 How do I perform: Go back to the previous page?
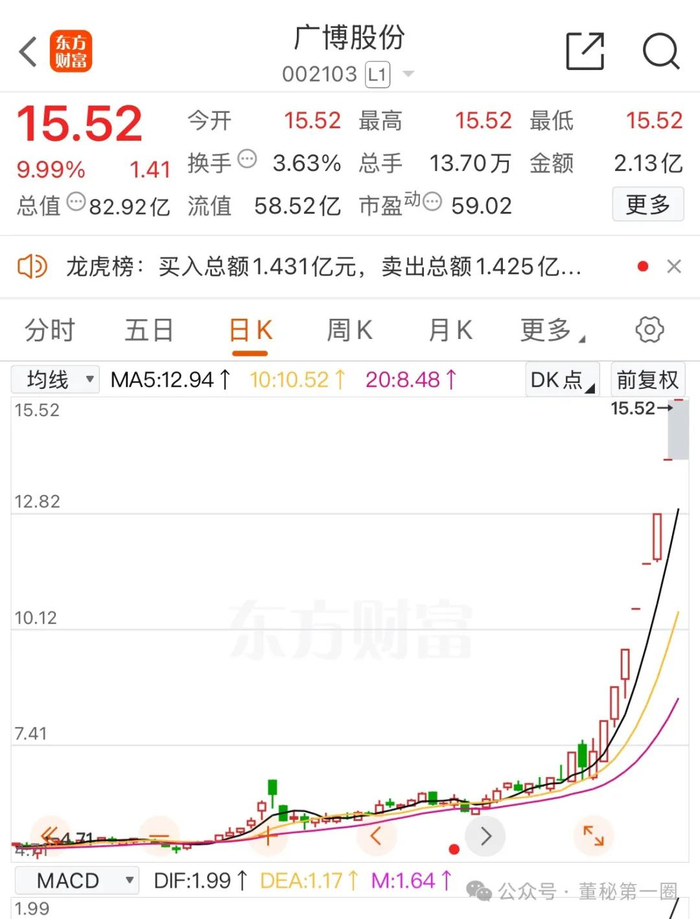click(28, 51)
